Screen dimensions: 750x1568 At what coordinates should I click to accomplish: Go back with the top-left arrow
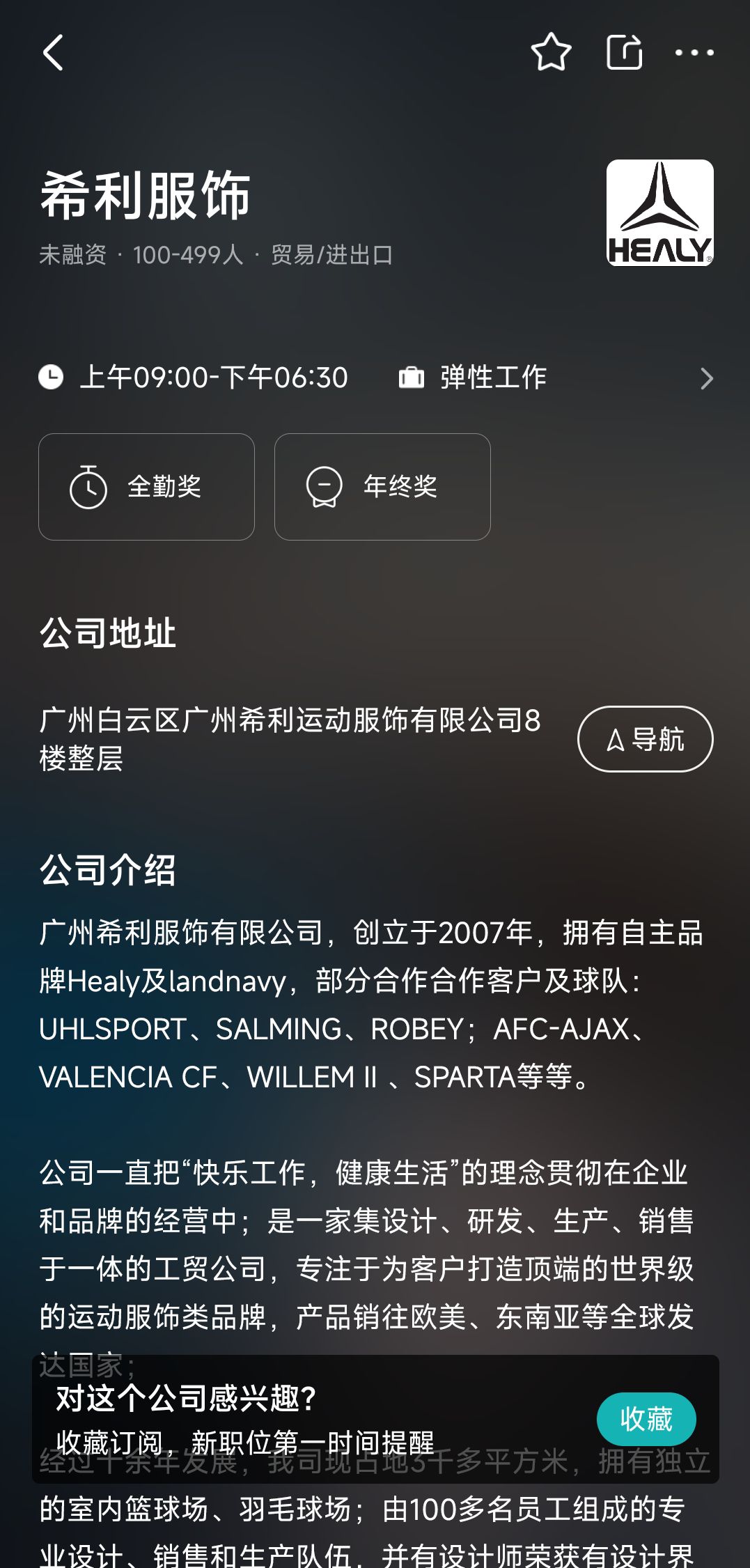coord(53,53)
